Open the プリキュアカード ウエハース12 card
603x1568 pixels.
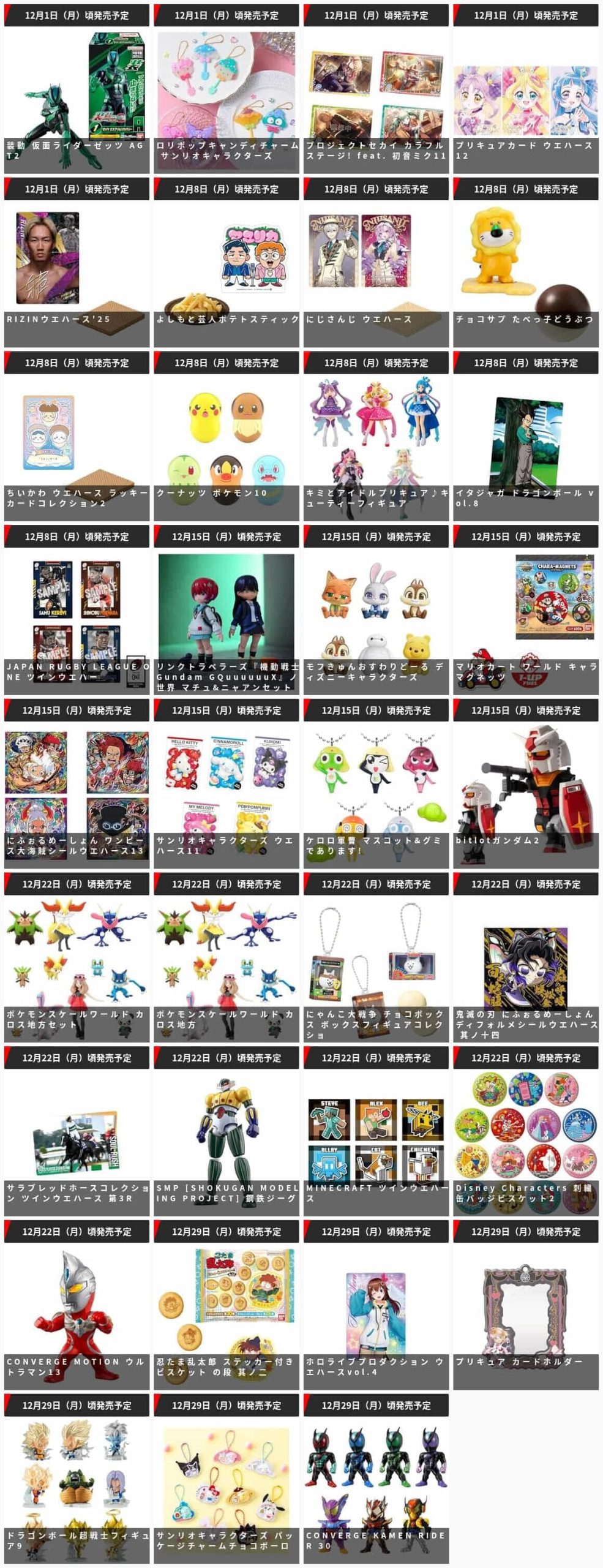525,98
